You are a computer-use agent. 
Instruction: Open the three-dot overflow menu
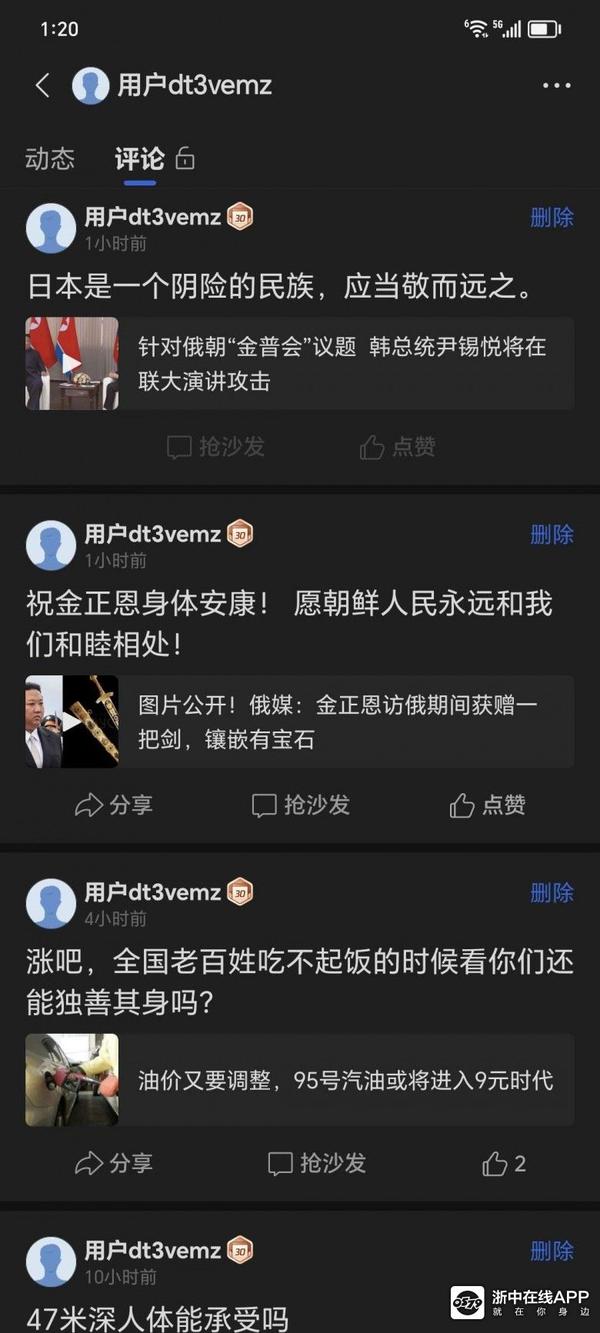coord(557,86)
